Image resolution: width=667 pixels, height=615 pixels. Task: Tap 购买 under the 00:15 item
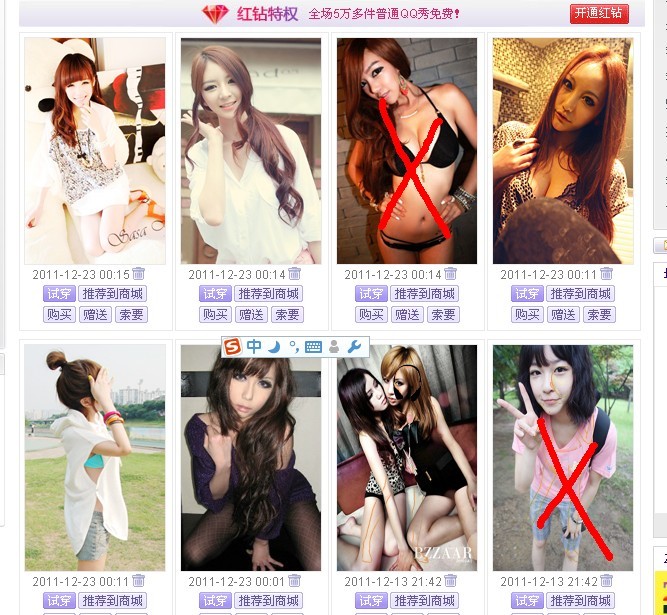(x=59, y=314)
